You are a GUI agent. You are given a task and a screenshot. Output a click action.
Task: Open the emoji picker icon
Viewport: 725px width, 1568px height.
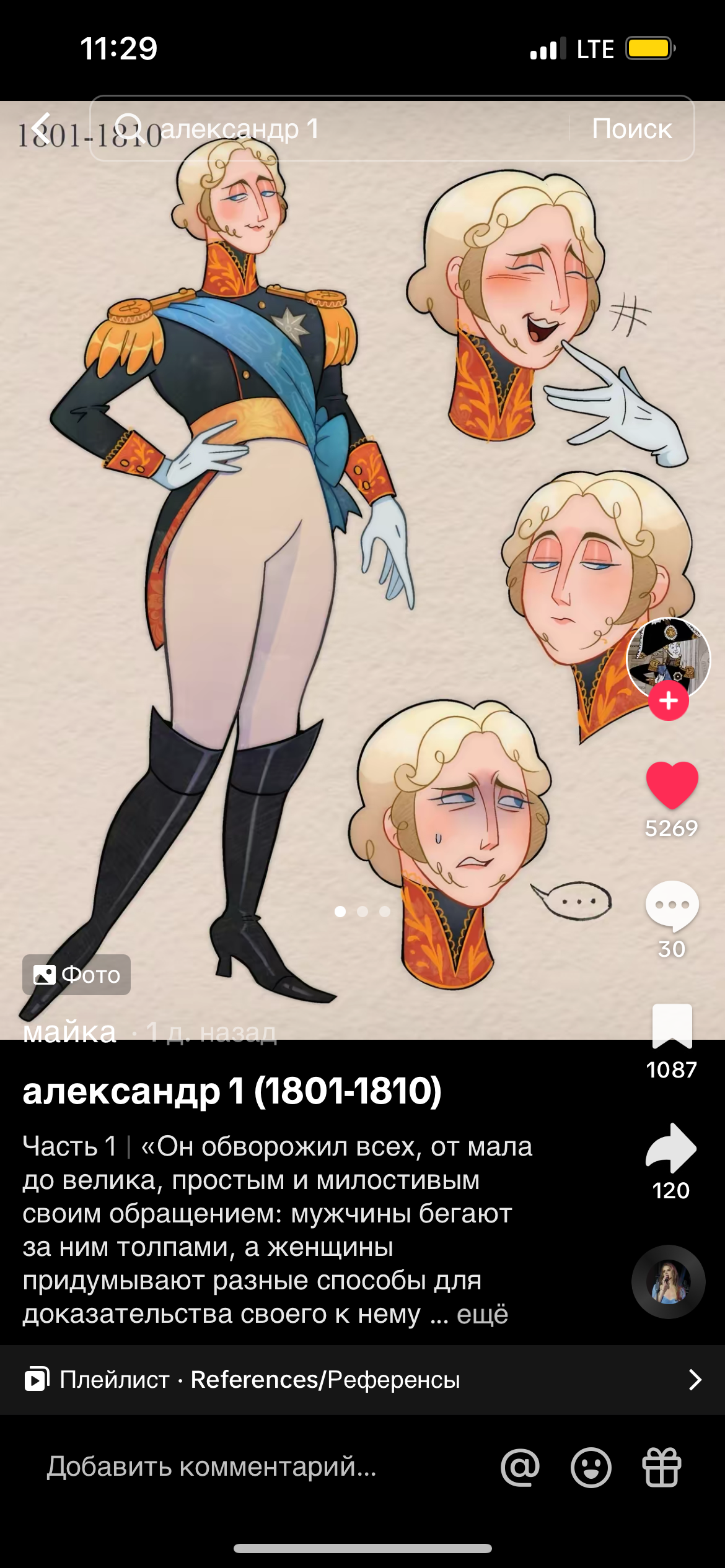(591, 1467)
